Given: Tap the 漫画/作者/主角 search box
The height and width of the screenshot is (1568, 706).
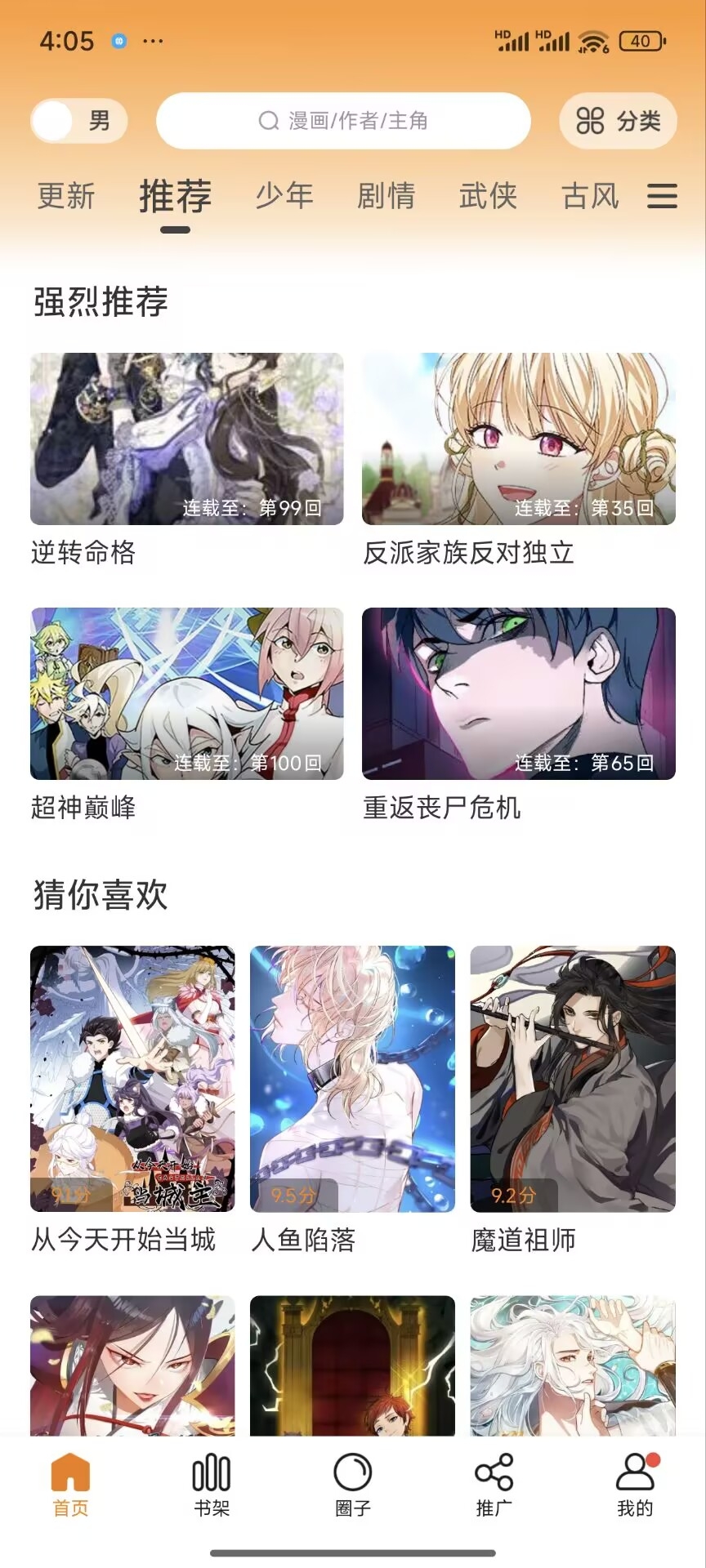Looking at the screenshot, I should 343,121.
